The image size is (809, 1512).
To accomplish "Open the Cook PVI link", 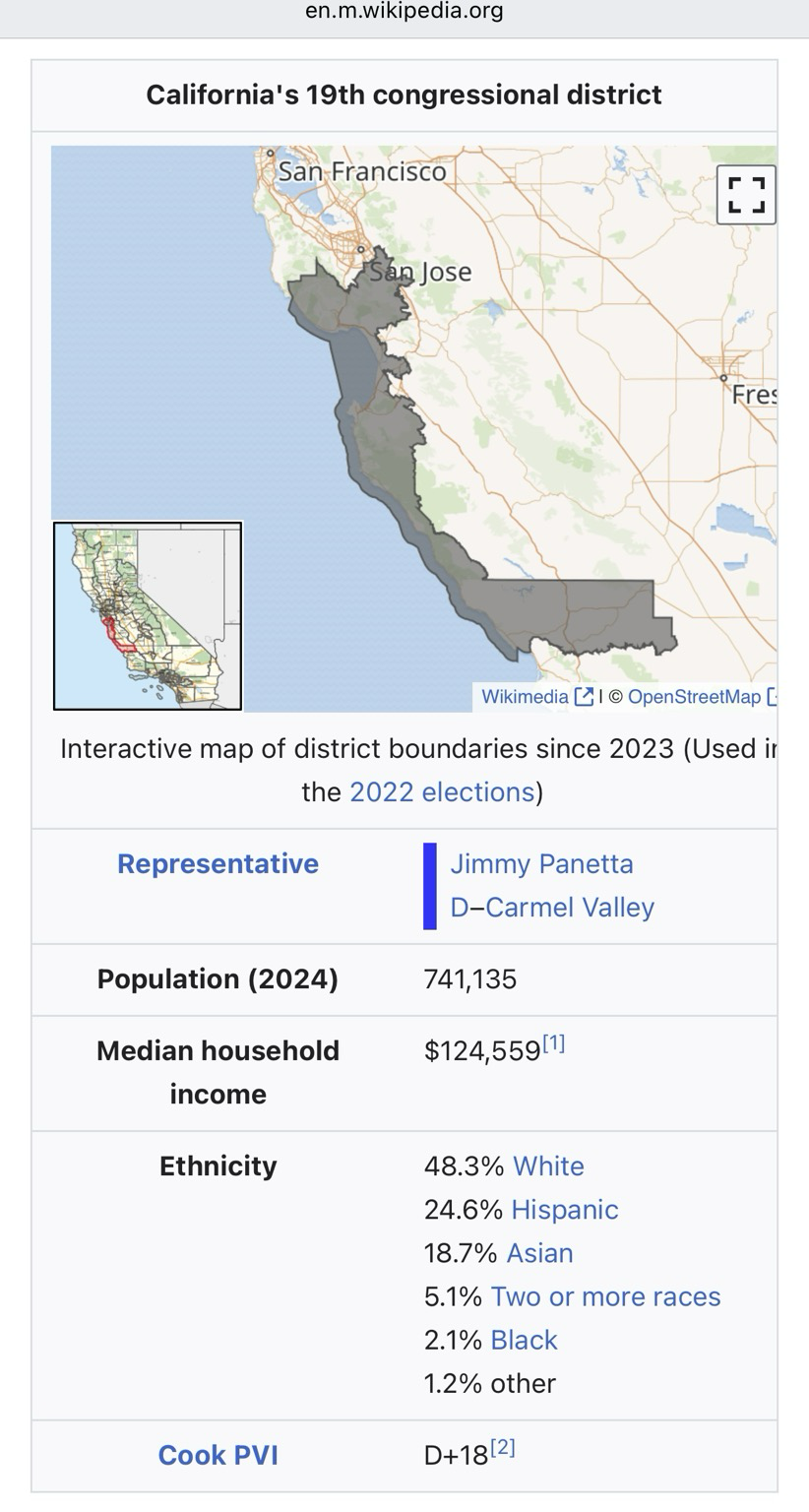I will 218,1455.
